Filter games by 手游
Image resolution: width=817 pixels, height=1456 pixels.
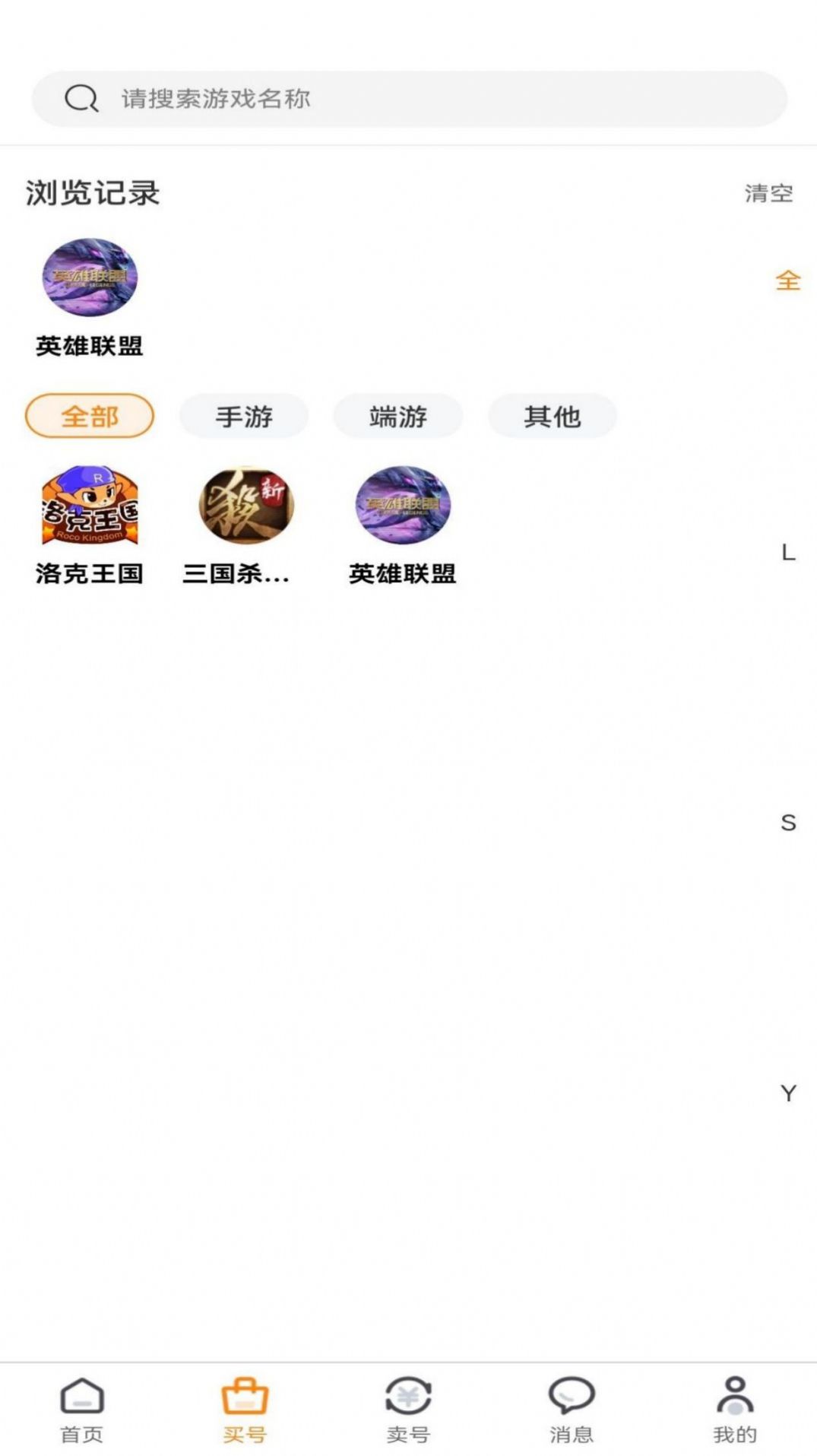coord(244,416)
